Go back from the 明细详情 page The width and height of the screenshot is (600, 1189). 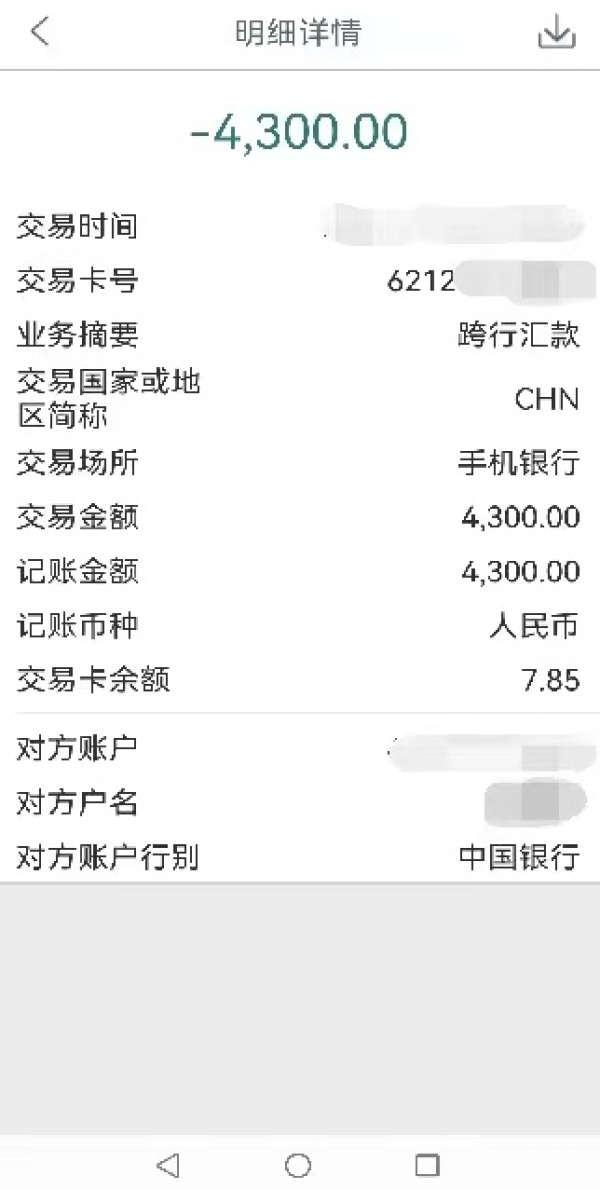coord(39,32)
